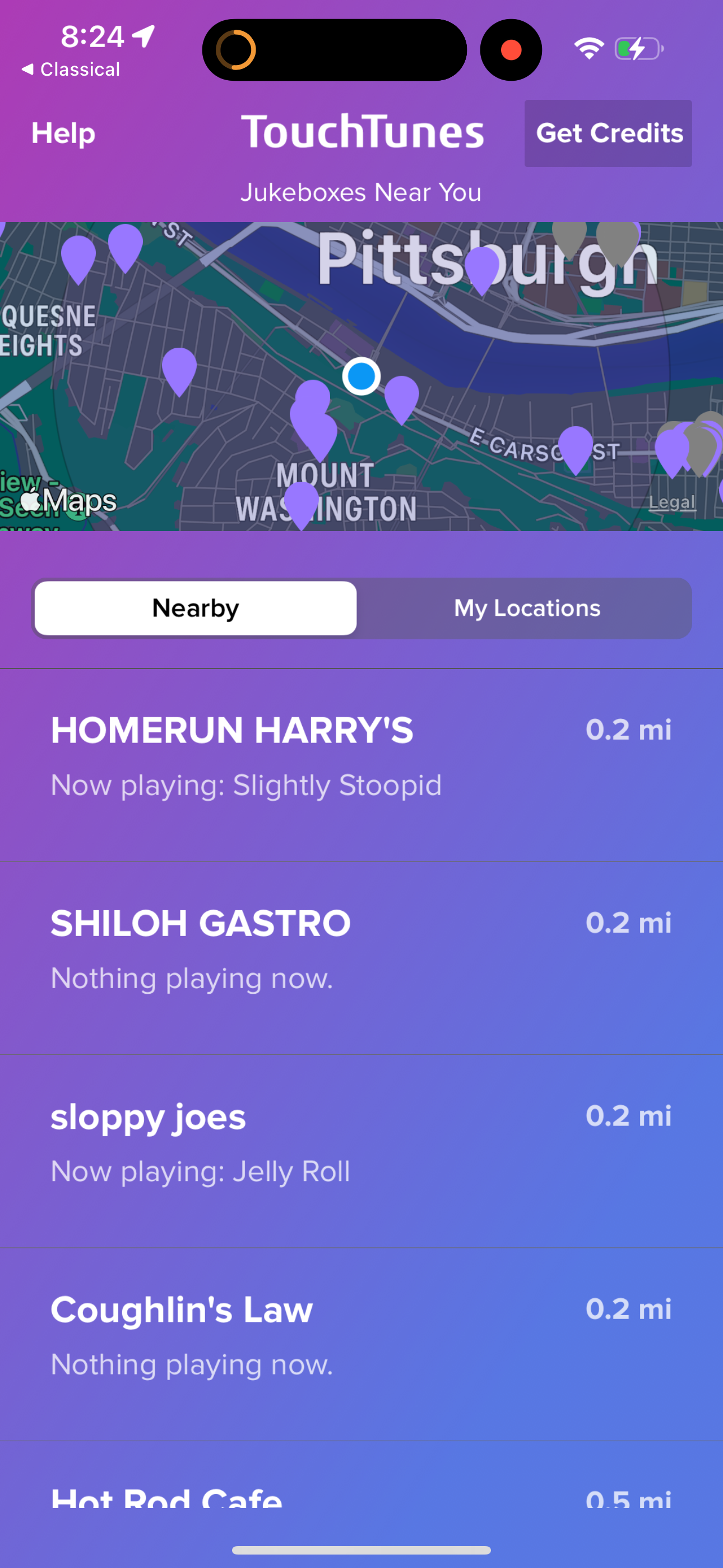The height and width of the screenshot is (1568, 723).
Task: Stop the screen recording via red indicator
Action: point(511,50)
